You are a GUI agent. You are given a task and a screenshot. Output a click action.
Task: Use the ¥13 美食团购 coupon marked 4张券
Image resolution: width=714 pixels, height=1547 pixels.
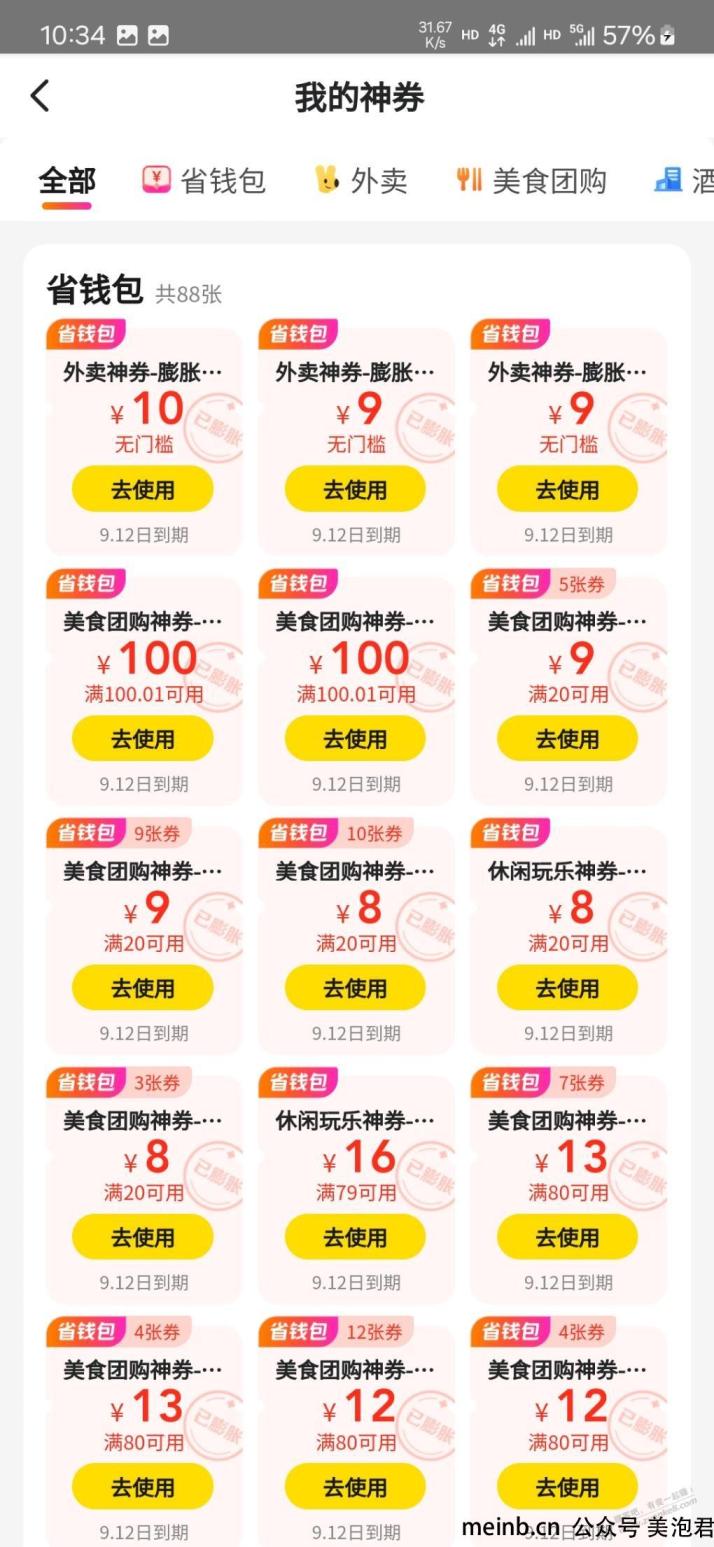(x=142, y=1485)
